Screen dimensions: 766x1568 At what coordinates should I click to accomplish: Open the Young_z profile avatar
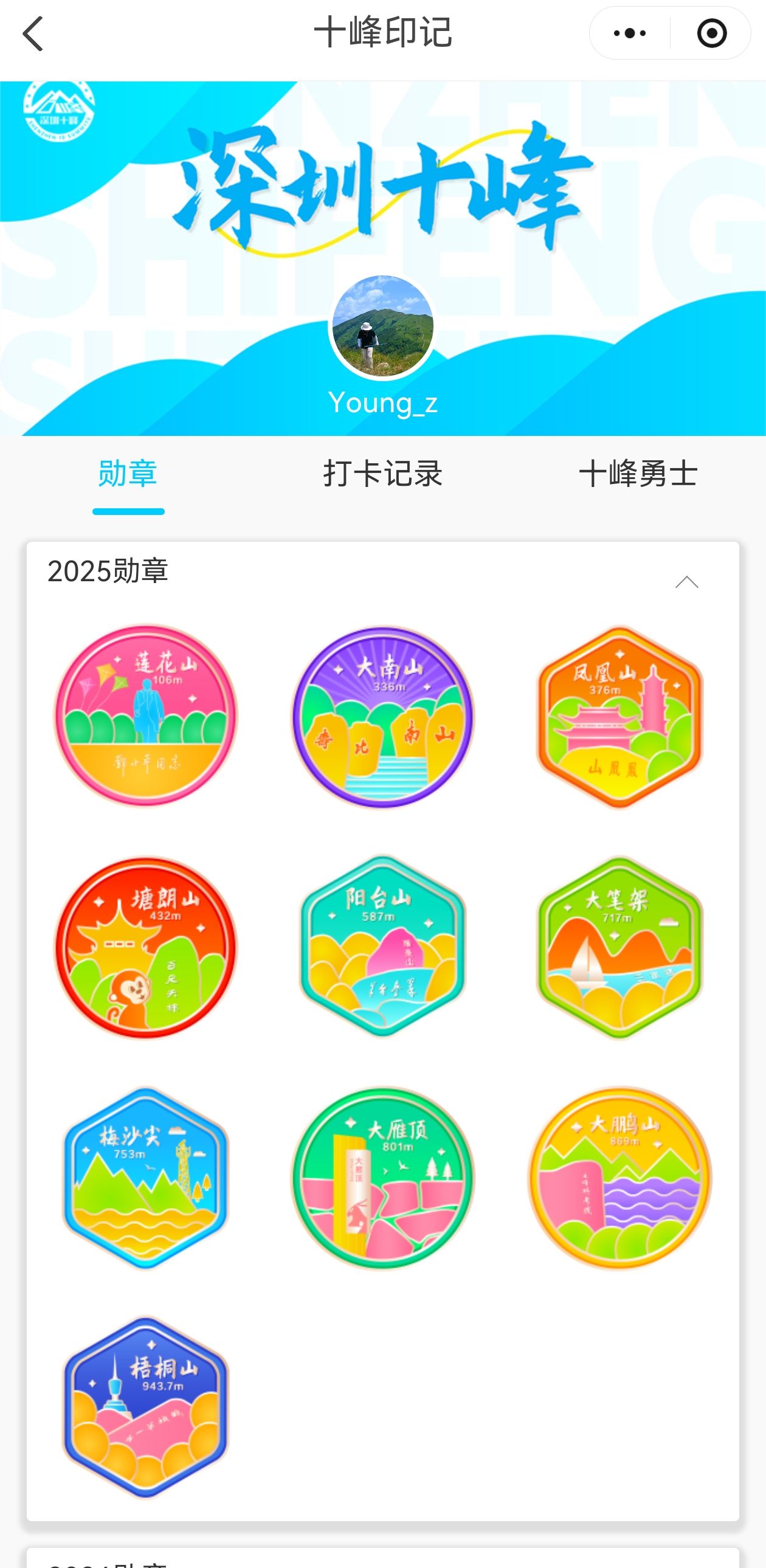click(382, 326)
